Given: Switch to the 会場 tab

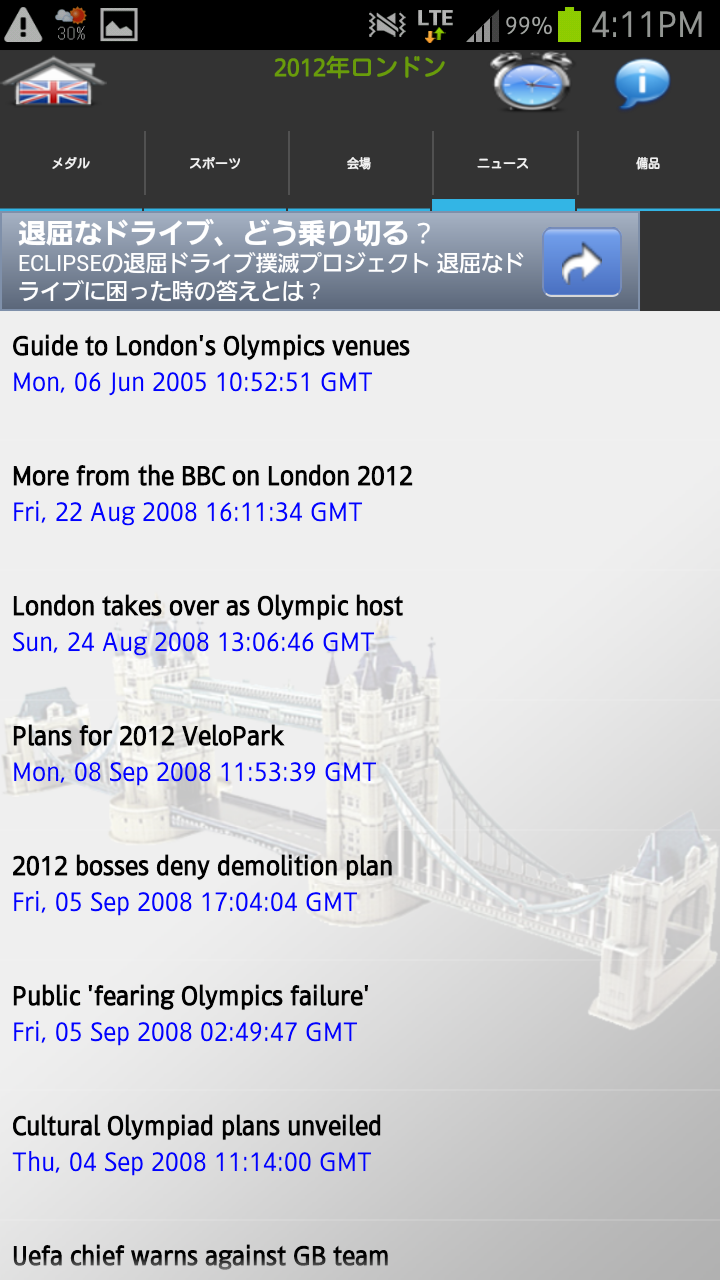Looking at the screenshot, I should 360,164.
